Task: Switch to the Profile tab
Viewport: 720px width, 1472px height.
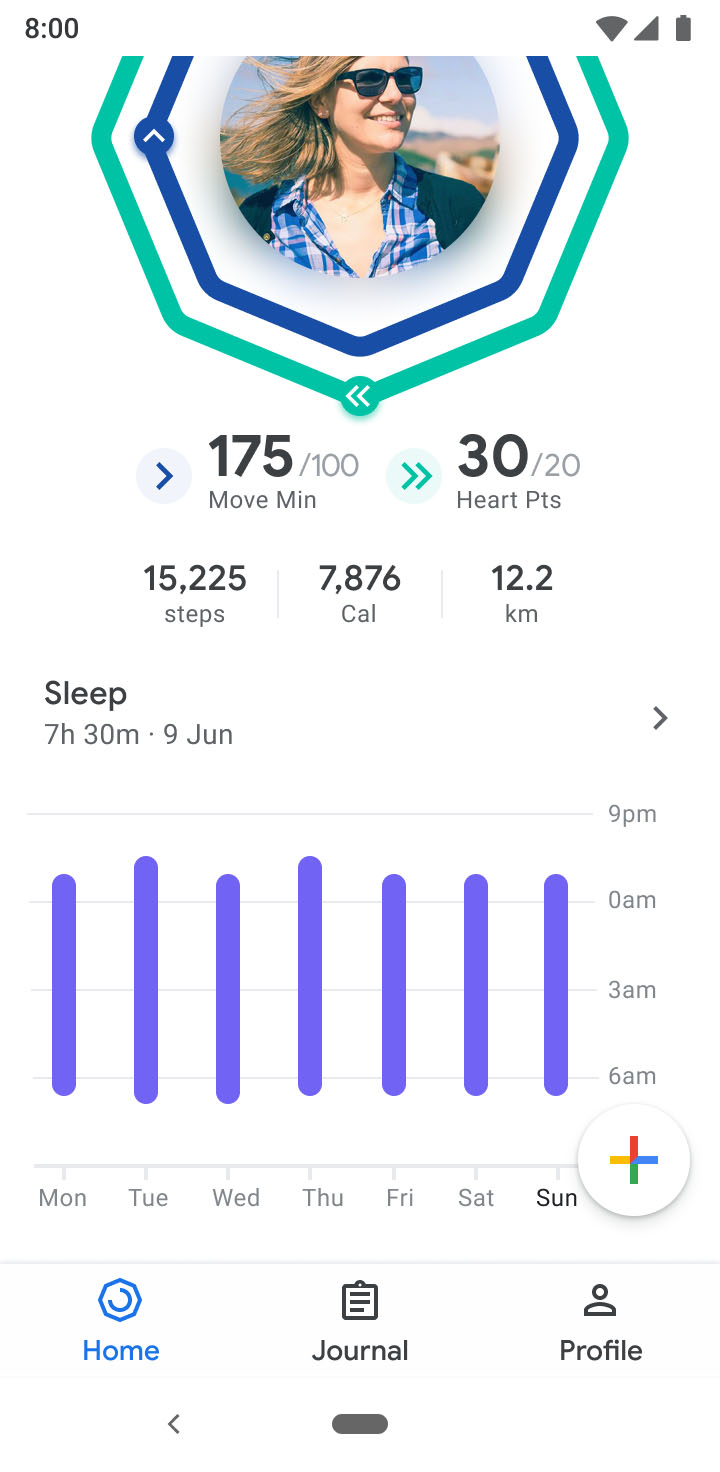Action: click(x=600, y=1322)
